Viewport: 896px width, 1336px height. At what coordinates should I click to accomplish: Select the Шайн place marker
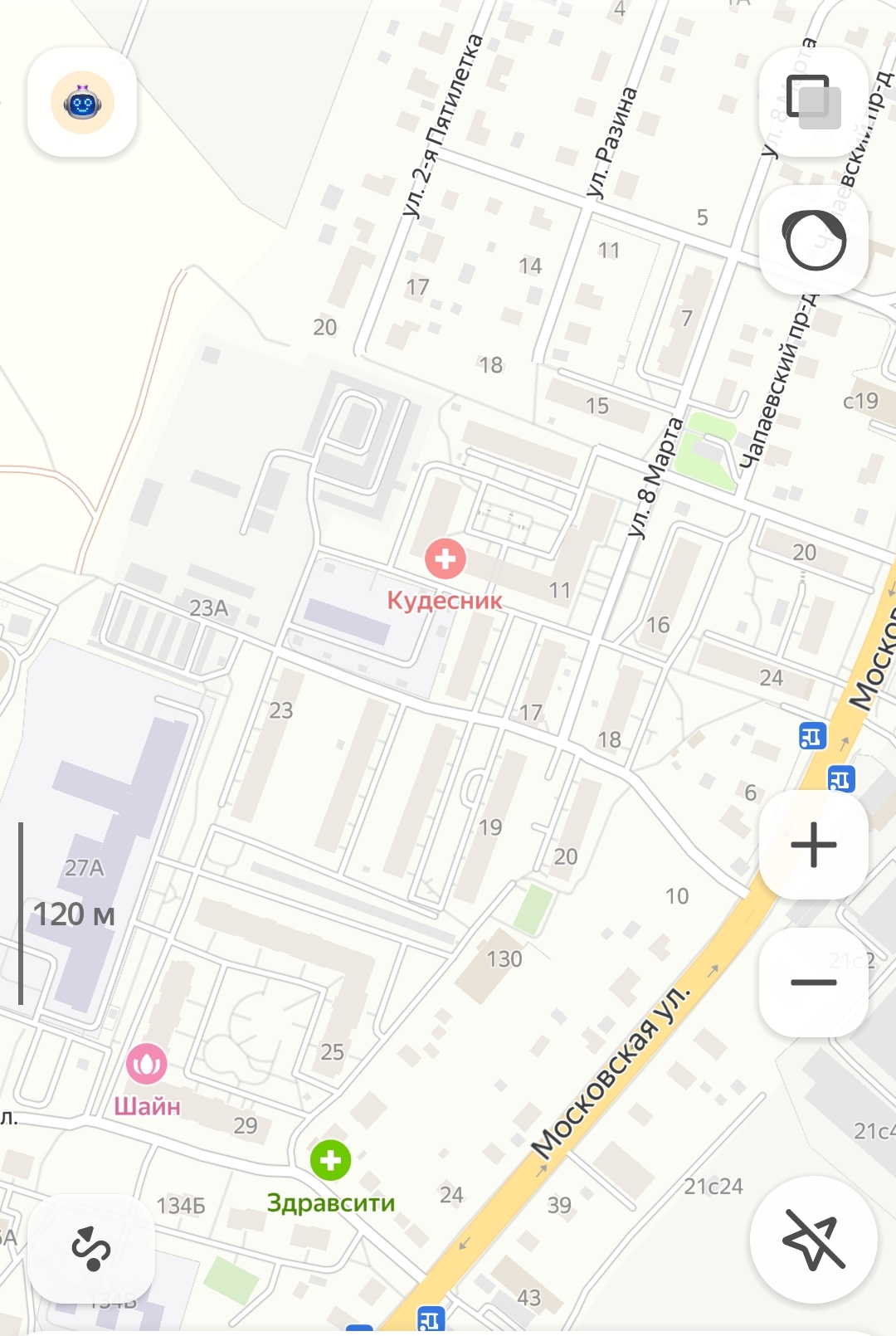click(x=147, y=1064)
